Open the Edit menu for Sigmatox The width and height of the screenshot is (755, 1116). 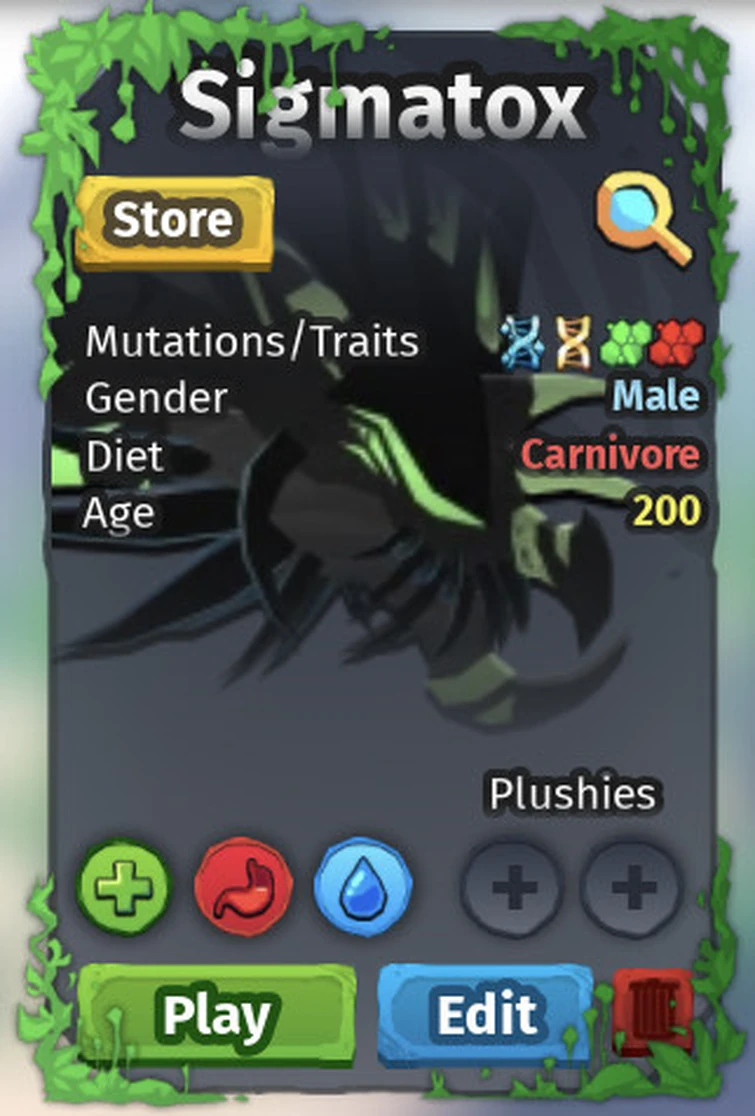click(484, 1014)
